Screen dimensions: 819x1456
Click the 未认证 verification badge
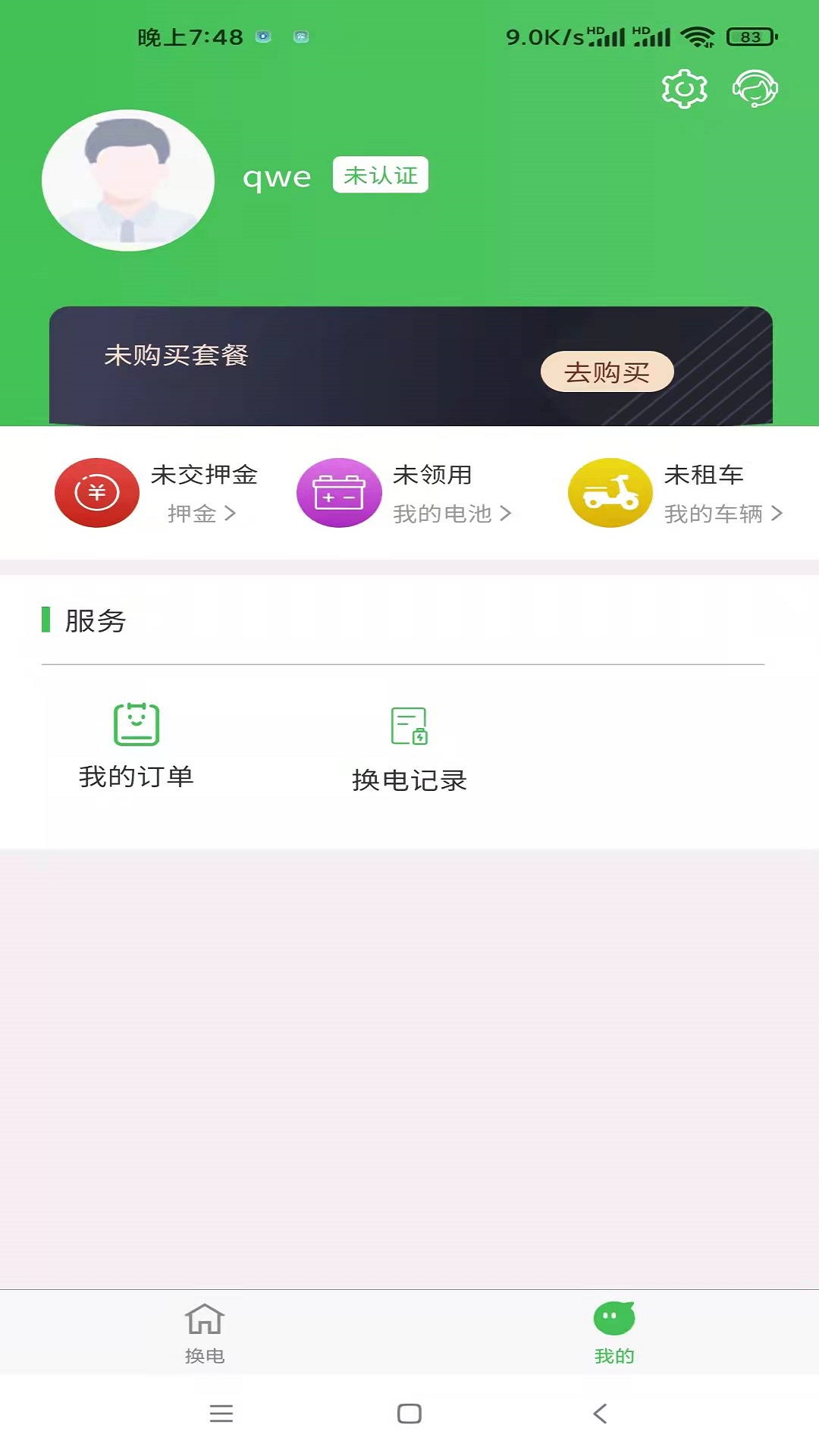pyautogui.click(x=381, y=174)
